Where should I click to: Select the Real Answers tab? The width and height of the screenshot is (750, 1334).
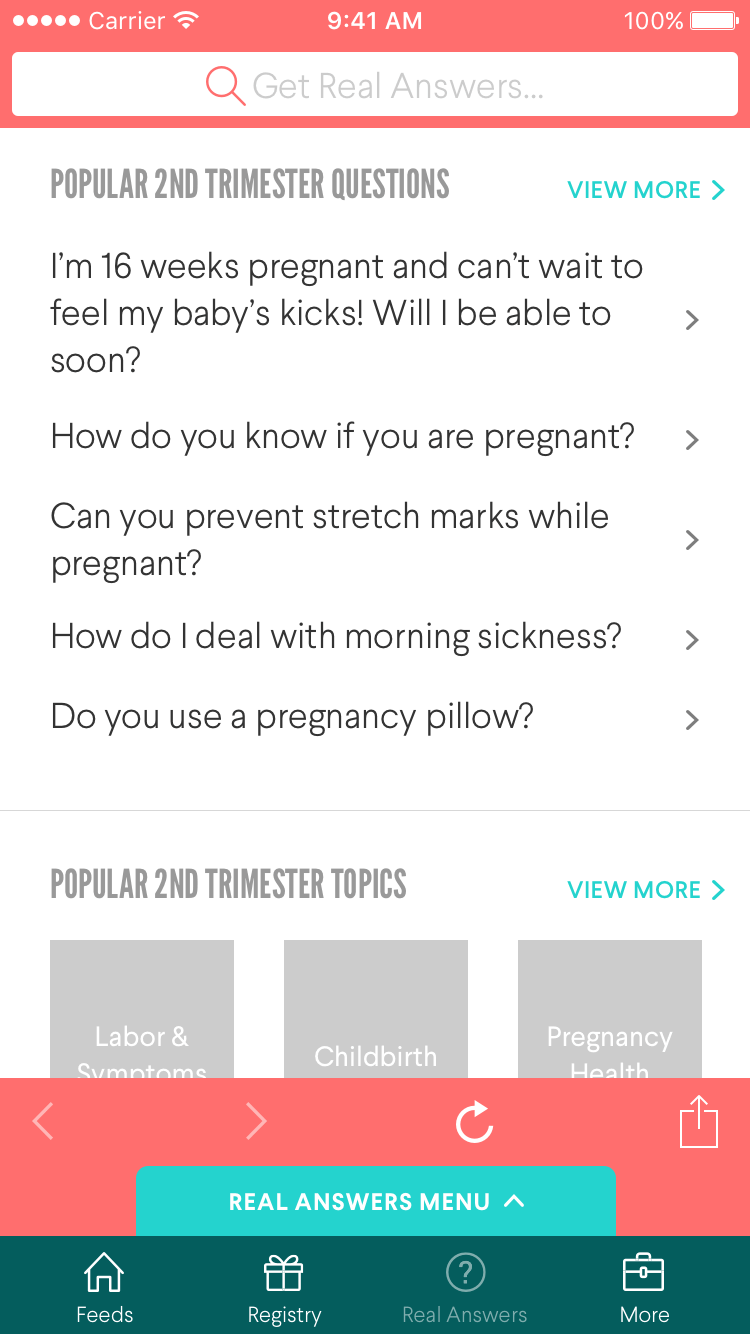tap(464, 1288)
